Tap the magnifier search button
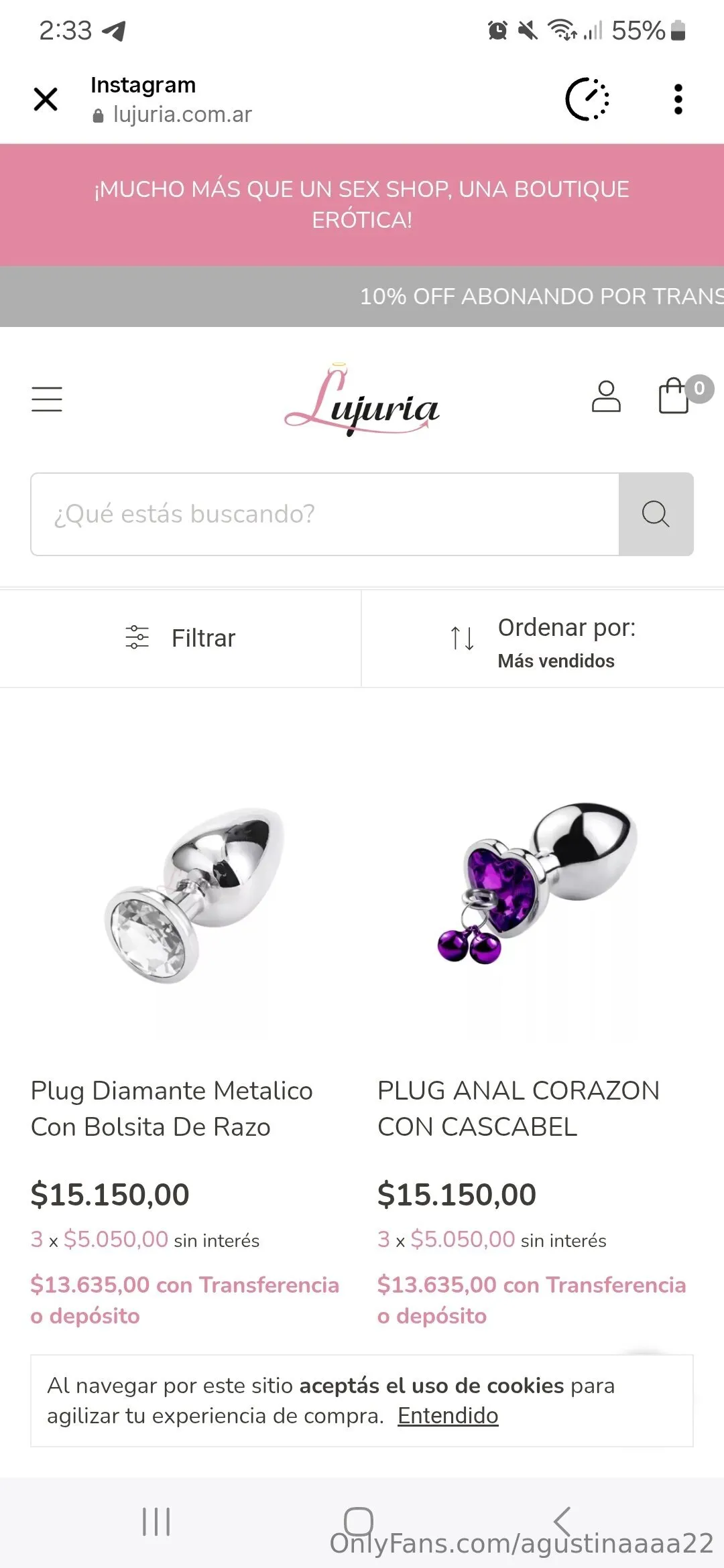The width and height of the screenshot is (724, 1568). click(656, 514)
